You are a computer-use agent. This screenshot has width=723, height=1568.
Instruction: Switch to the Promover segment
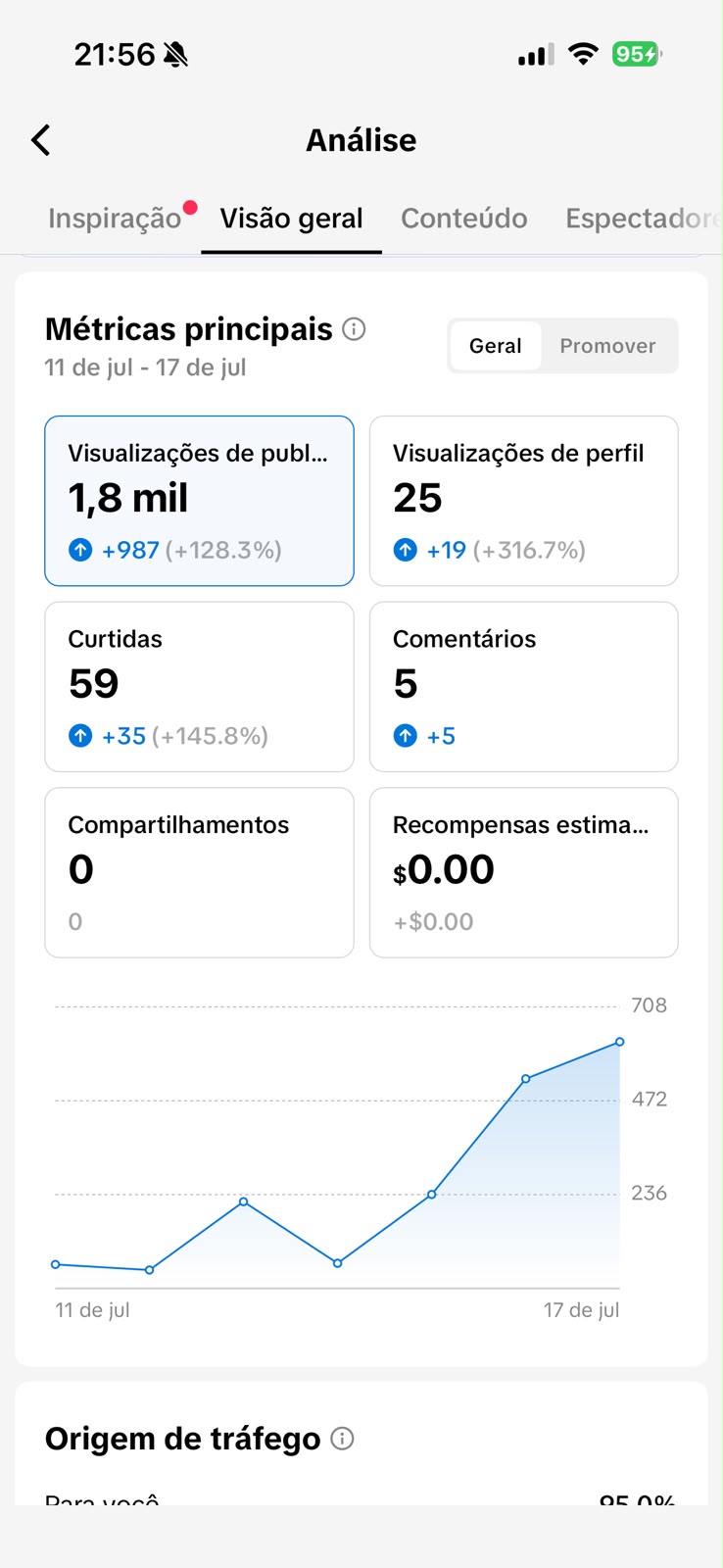[607, 346]
